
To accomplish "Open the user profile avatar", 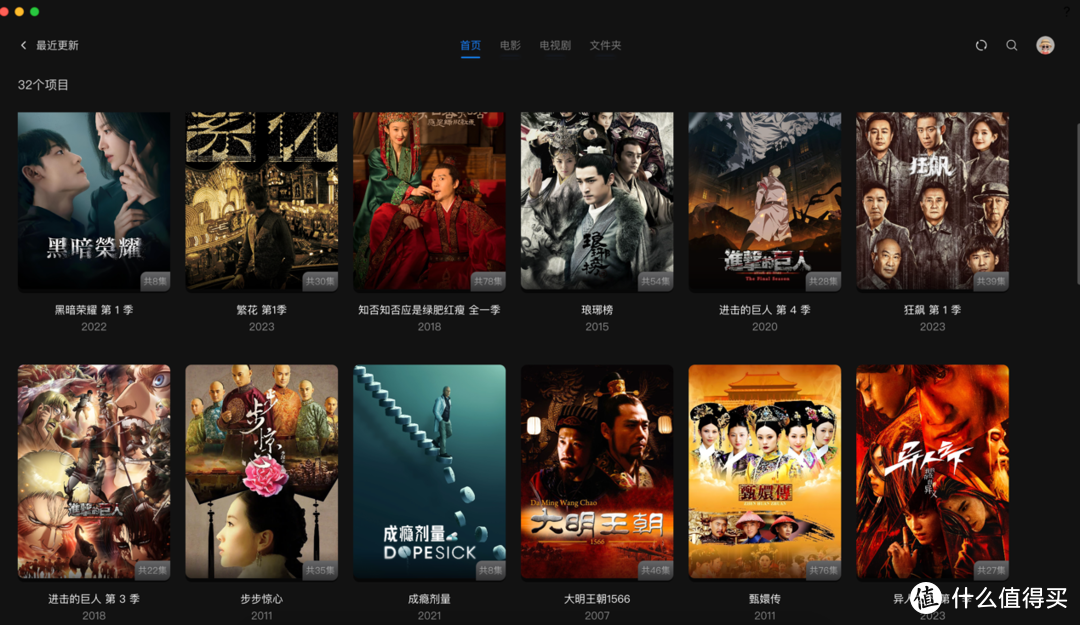I will point(1045,45).
